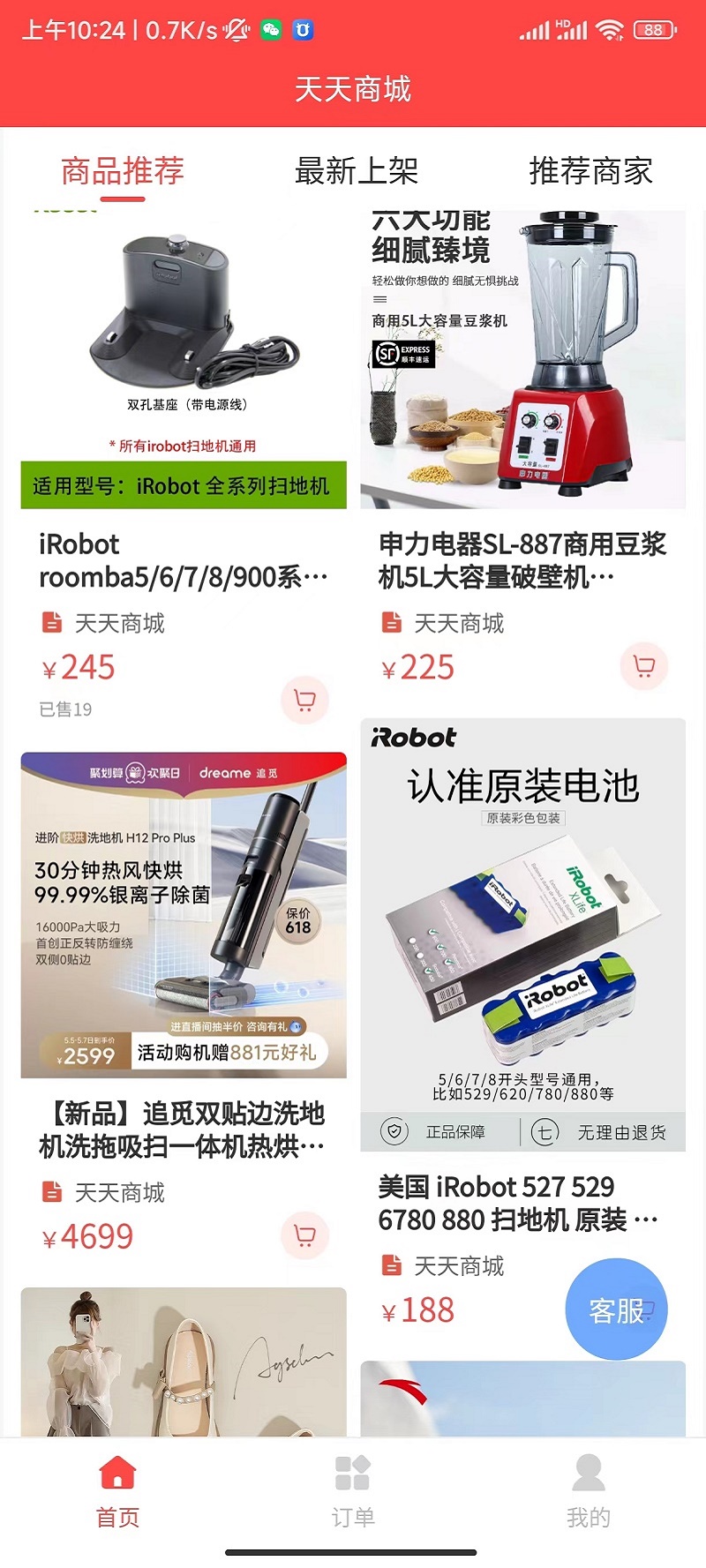Tap the ¥188 price of iRobot battery

tap(421, 1310)
